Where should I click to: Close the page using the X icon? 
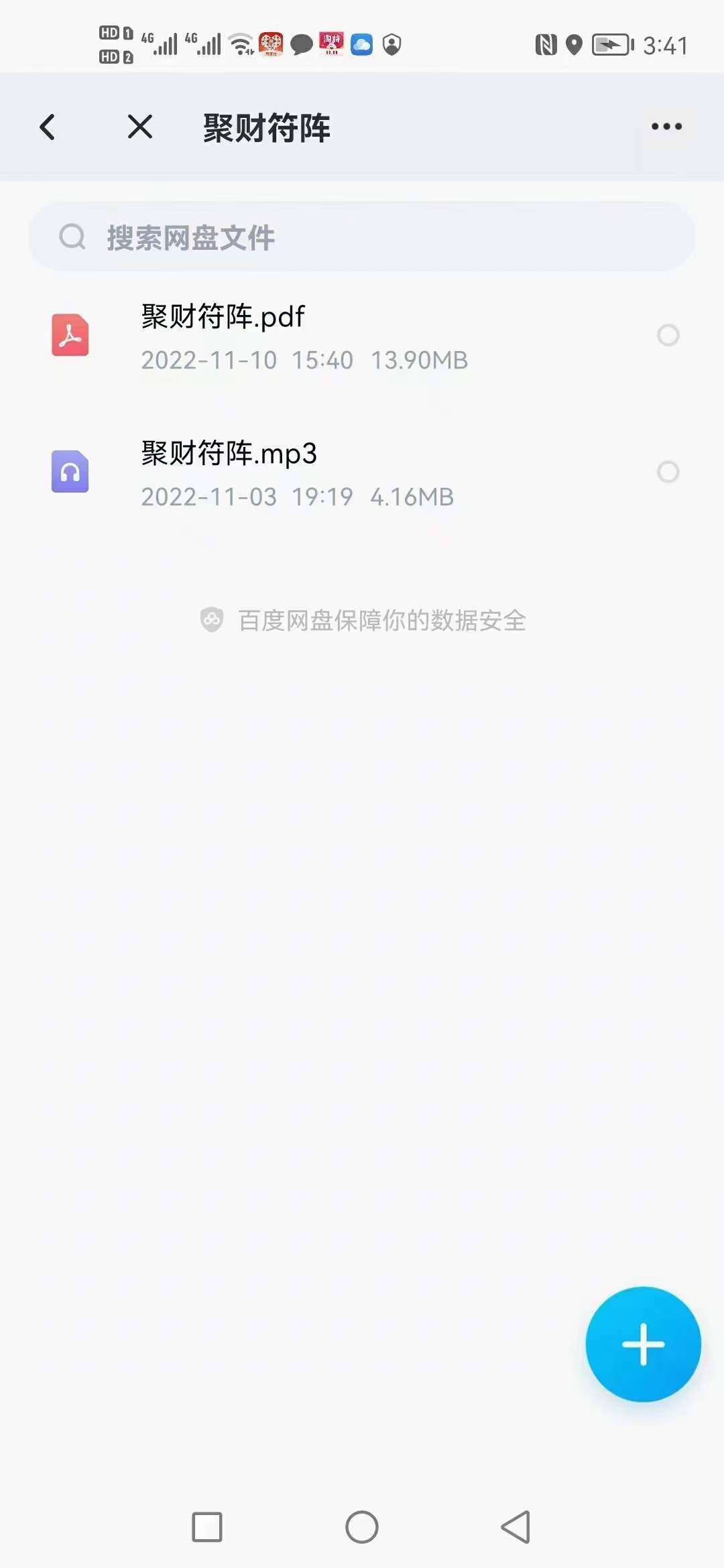[139, 127]
